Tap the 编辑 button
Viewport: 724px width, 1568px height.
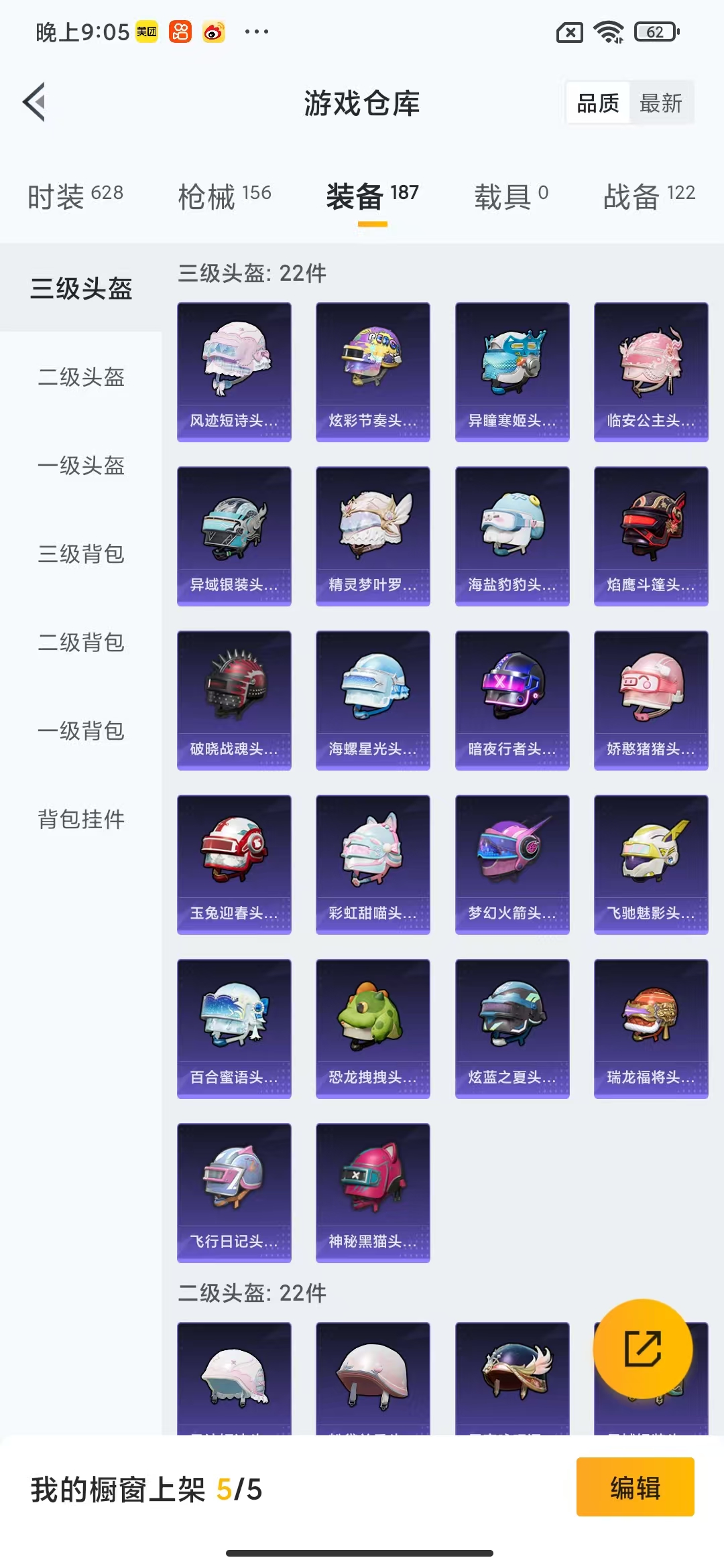(635, 1487)
